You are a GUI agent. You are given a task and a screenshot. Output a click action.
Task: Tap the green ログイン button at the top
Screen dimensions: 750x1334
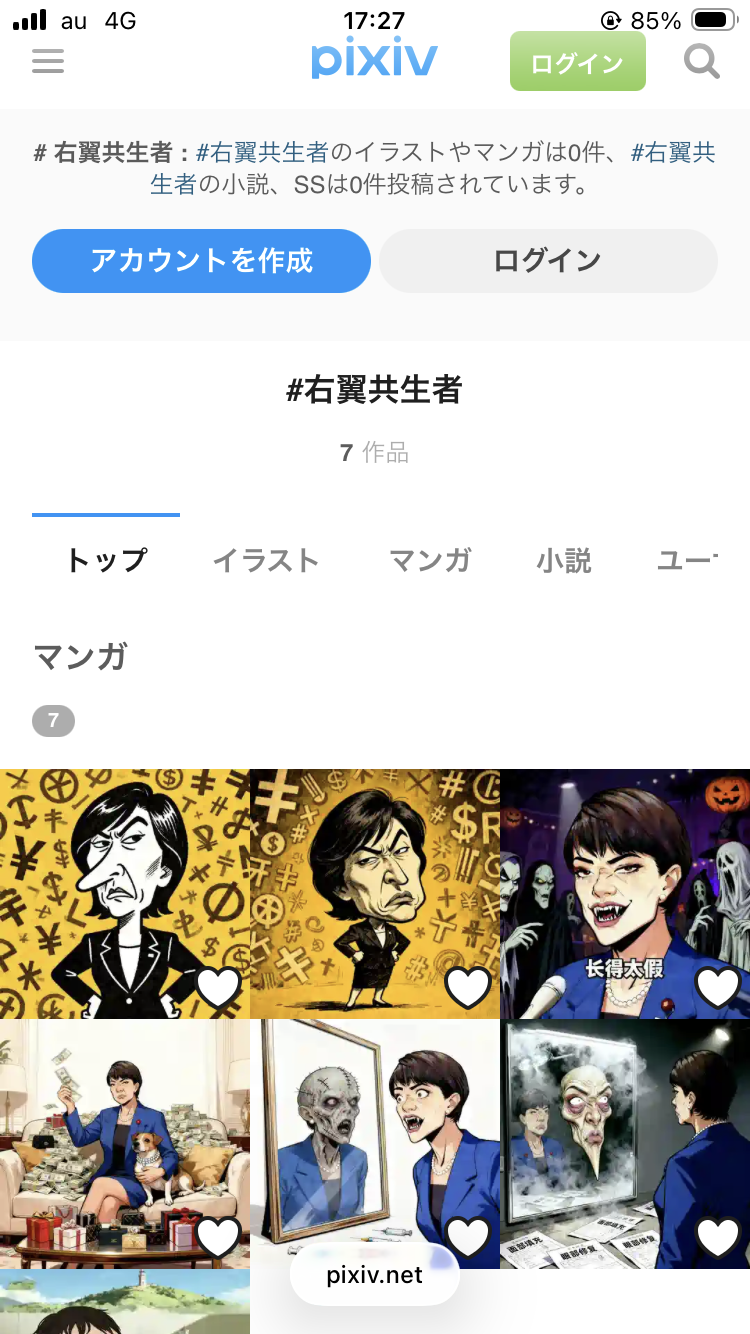tap(577, 61)
